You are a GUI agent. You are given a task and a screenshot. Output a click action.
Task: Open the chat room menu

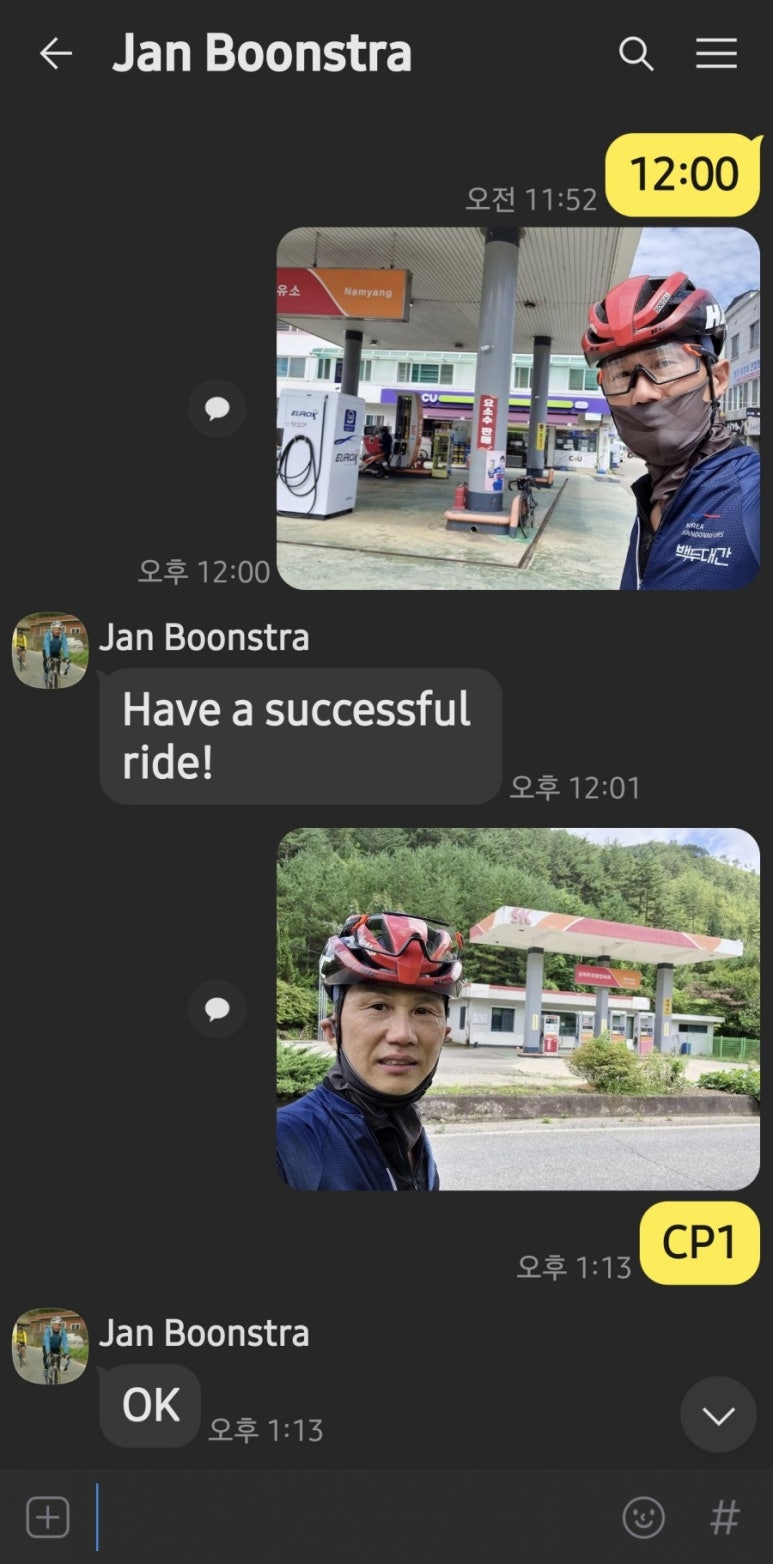(716, 54)
